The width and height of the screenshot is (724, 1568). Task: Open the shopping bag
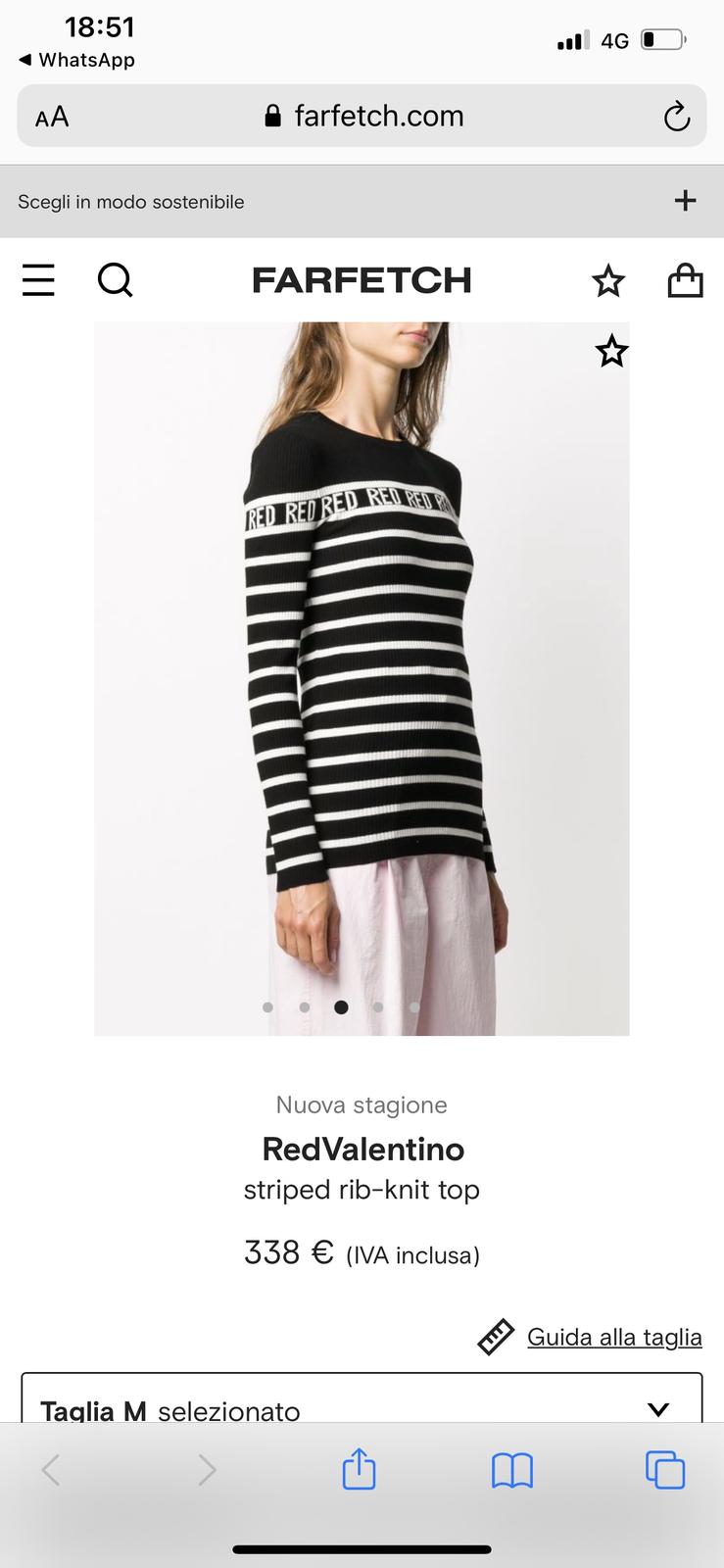pos(685,280)
